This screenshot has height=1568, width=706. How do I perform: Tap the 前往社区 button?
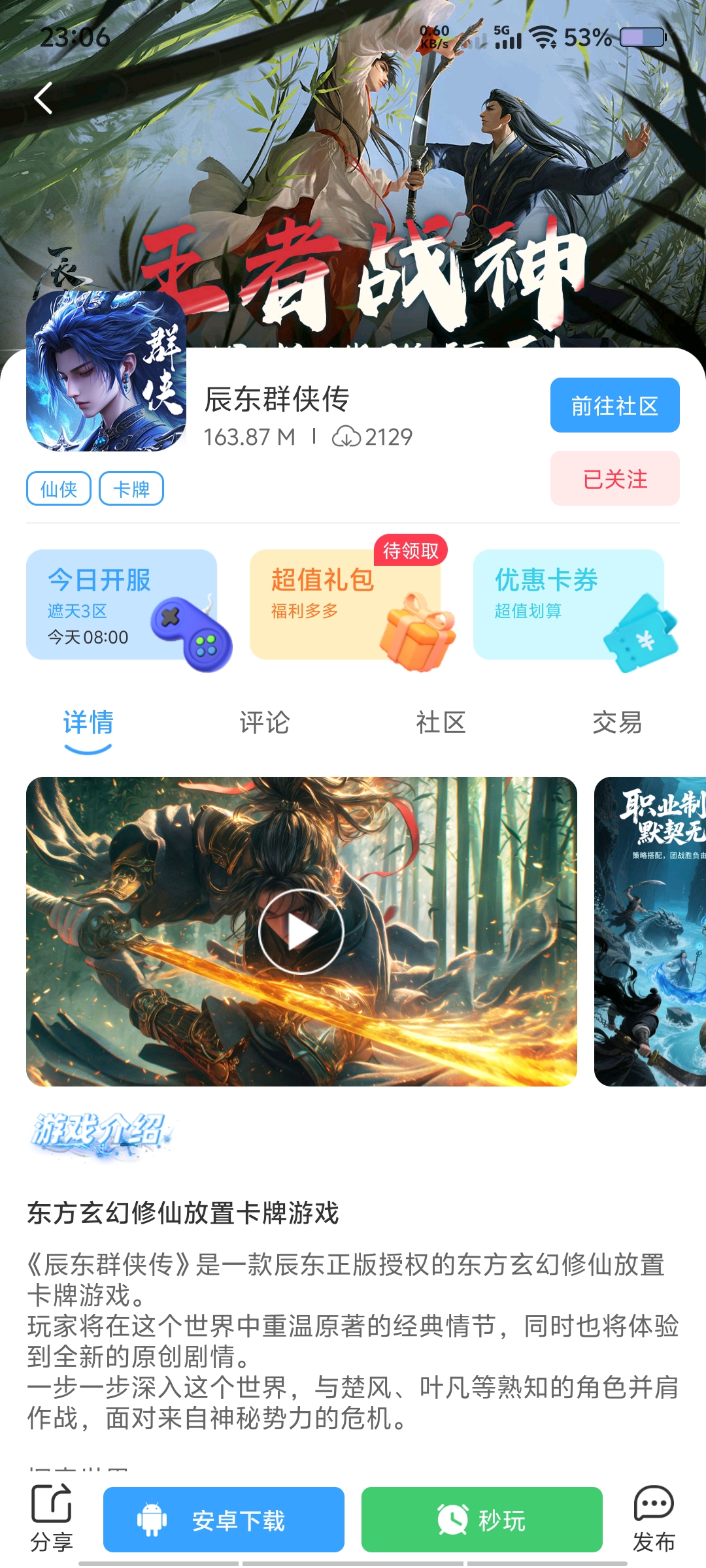click(x=614, y=405)
